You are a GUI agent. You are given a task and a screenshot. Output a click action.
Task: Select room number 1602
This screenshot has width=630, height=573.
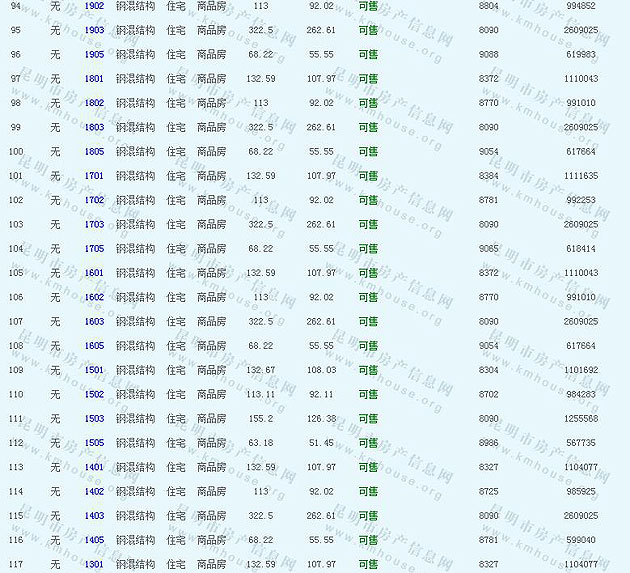tap(94, 297)
